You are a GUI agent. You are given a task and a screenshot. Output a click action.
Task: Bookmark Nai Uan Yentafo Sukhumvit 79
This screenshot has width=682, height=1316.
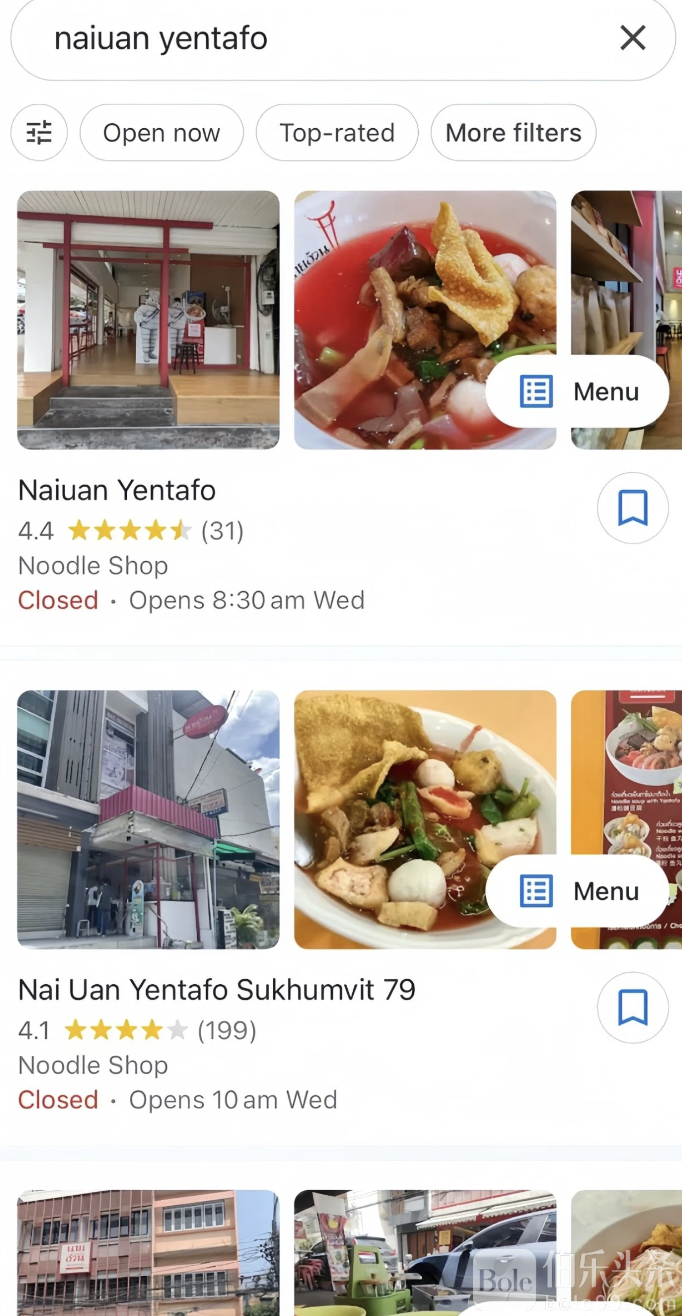(632, 1008)
